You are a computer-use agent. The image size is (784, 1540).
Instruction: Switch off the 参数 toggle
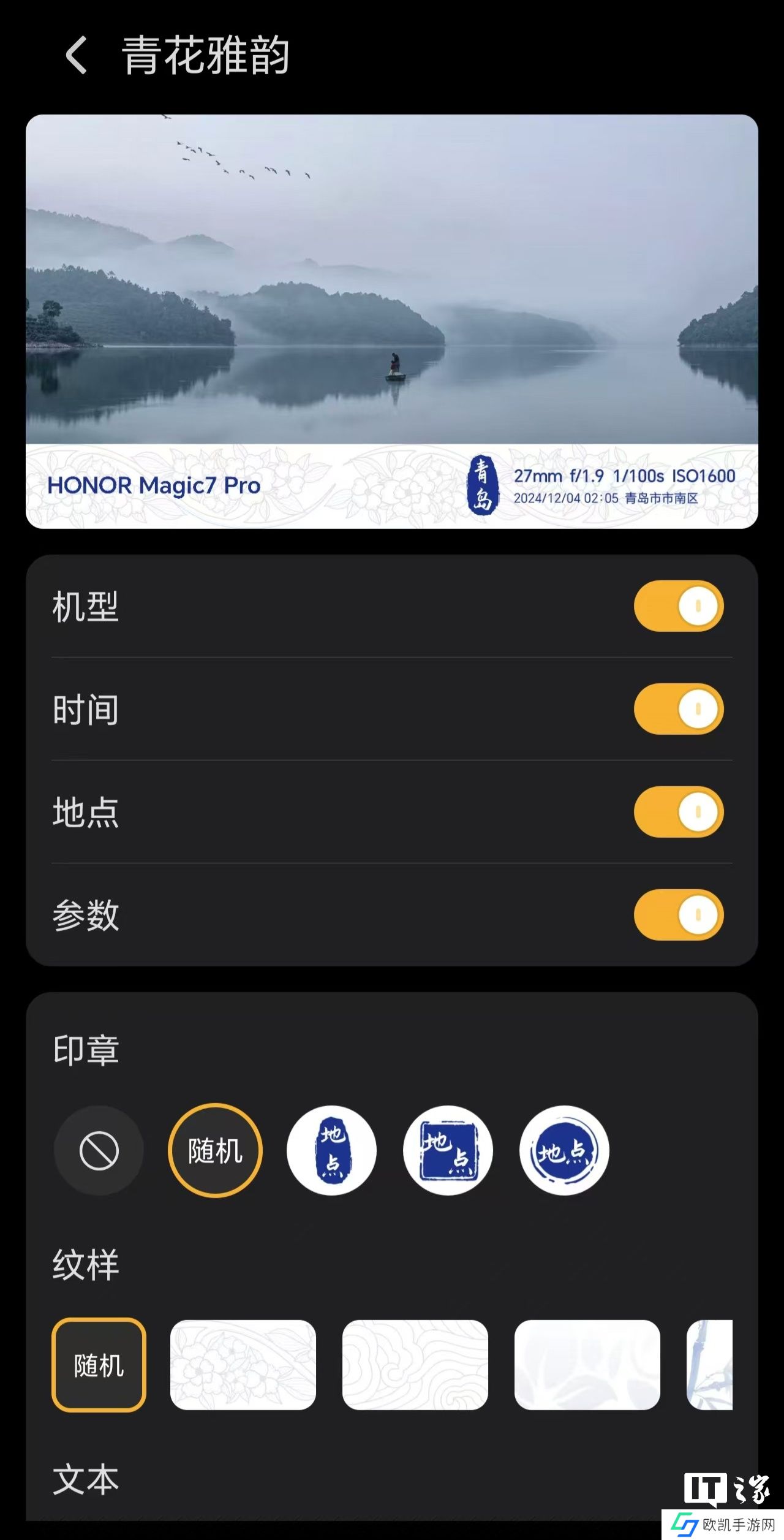click(679, 915)
